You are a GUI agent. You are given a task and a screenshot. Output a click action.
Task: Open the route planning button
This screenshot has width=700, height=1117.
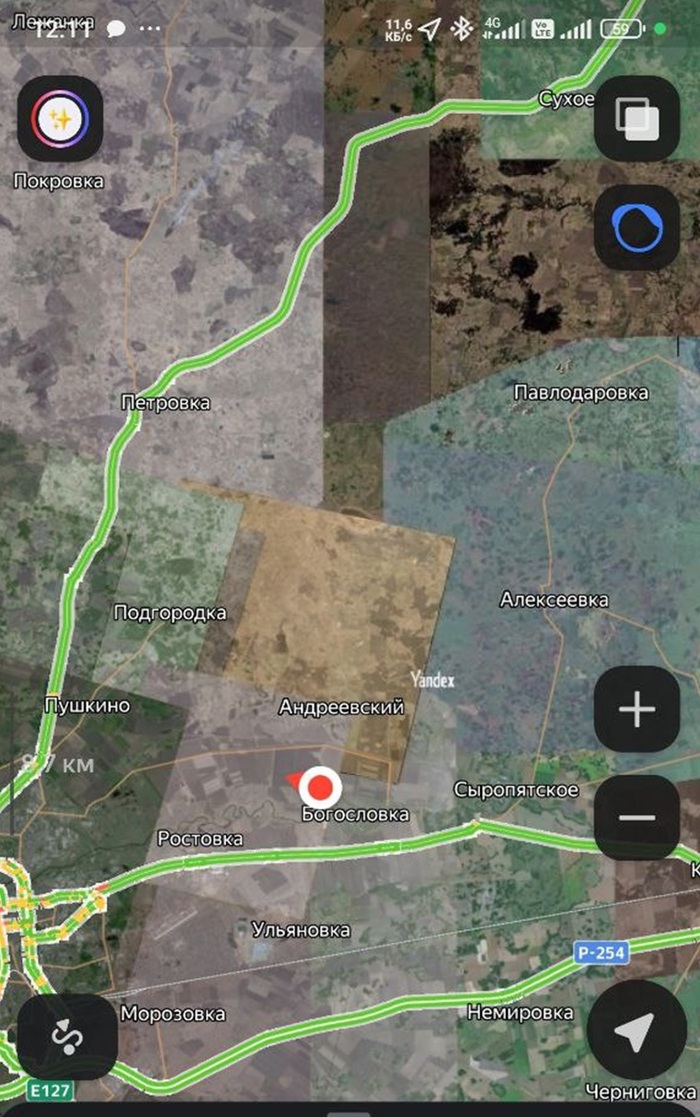click(67, 1037)
